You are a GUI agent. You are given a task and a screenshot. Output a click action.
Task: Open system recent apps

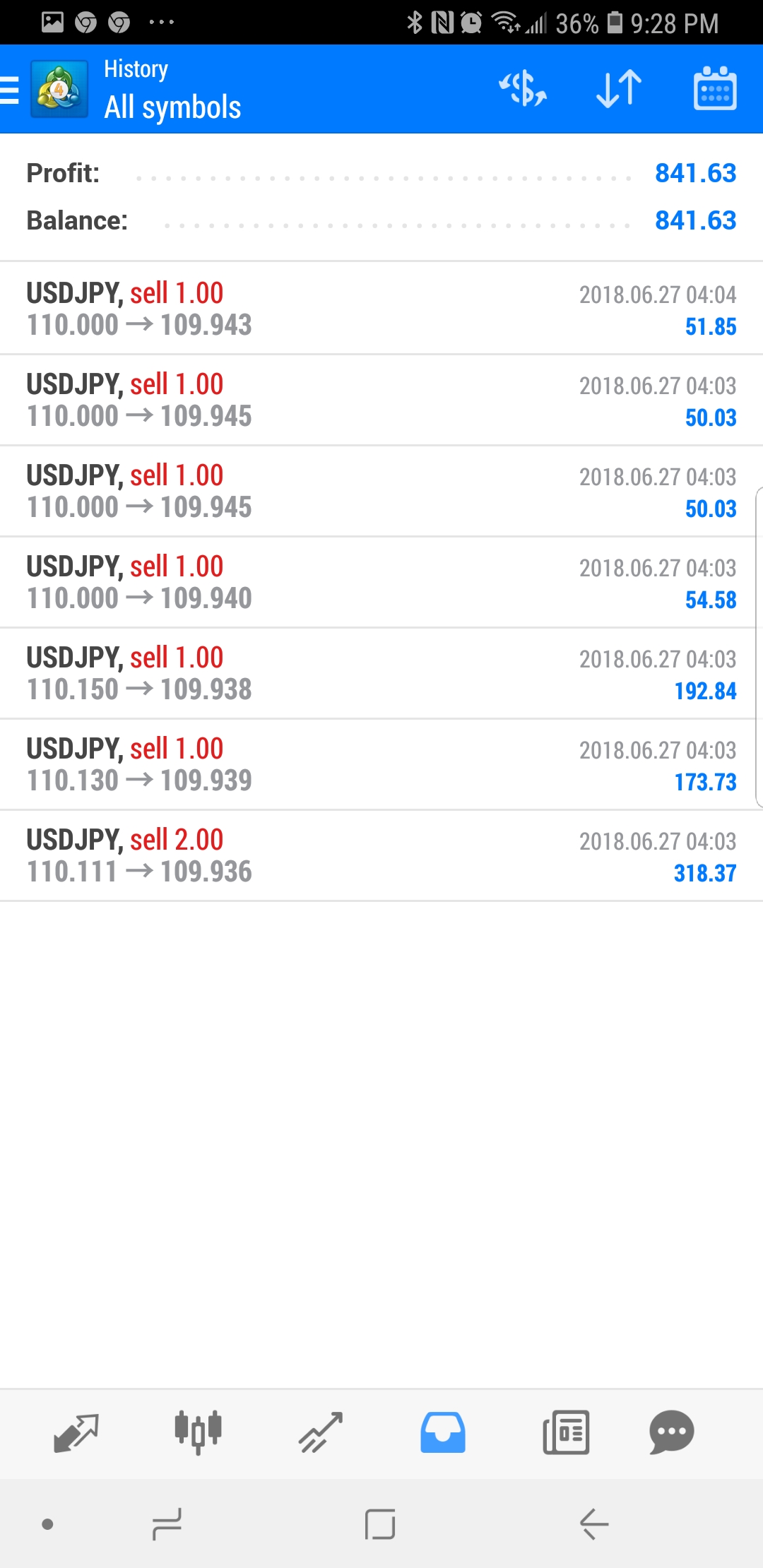point(167,1524)
